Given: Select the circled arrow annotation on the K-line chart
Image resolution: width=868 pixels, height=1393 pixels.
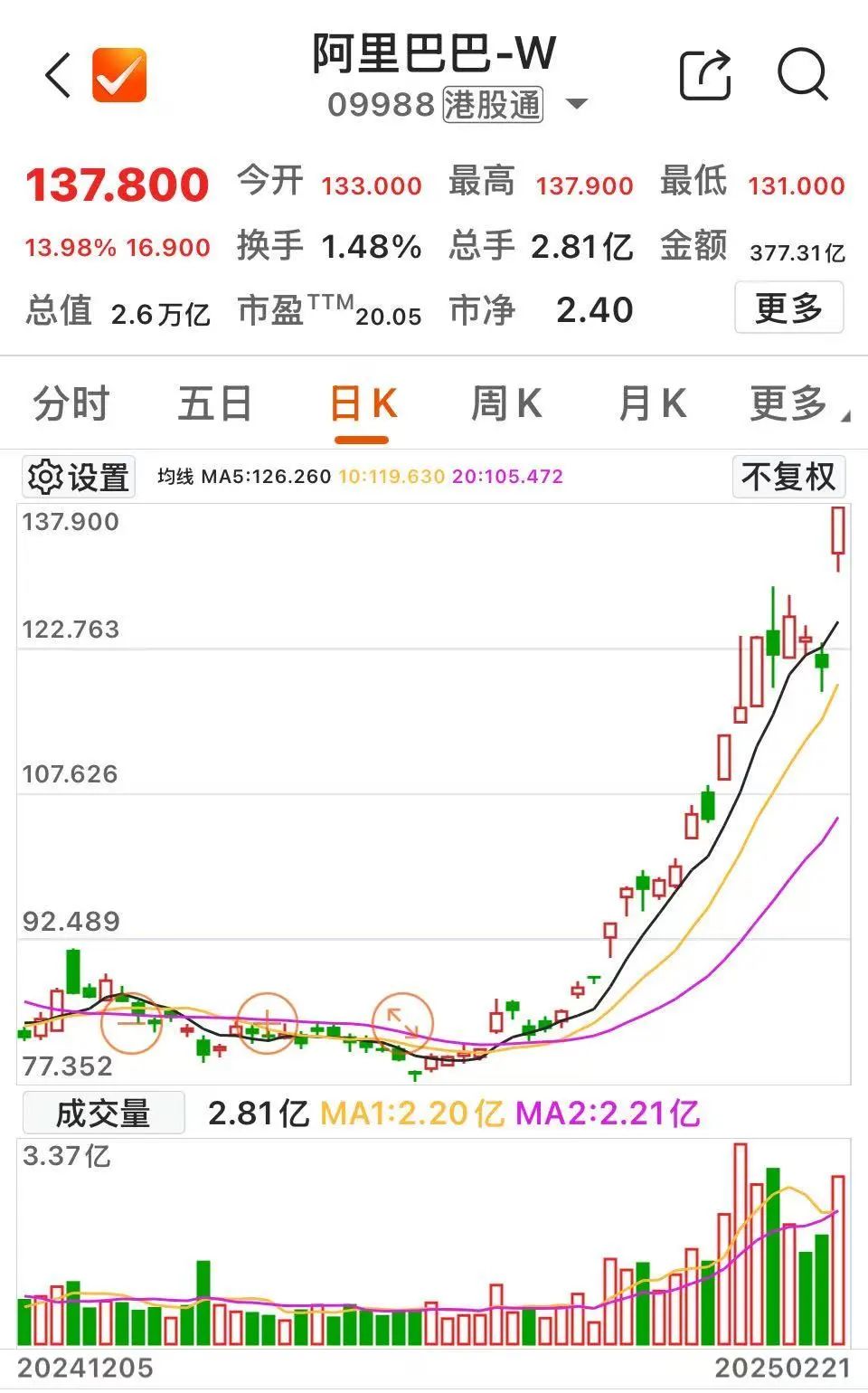Looking at the screenshot, I should click(403, 1023).
